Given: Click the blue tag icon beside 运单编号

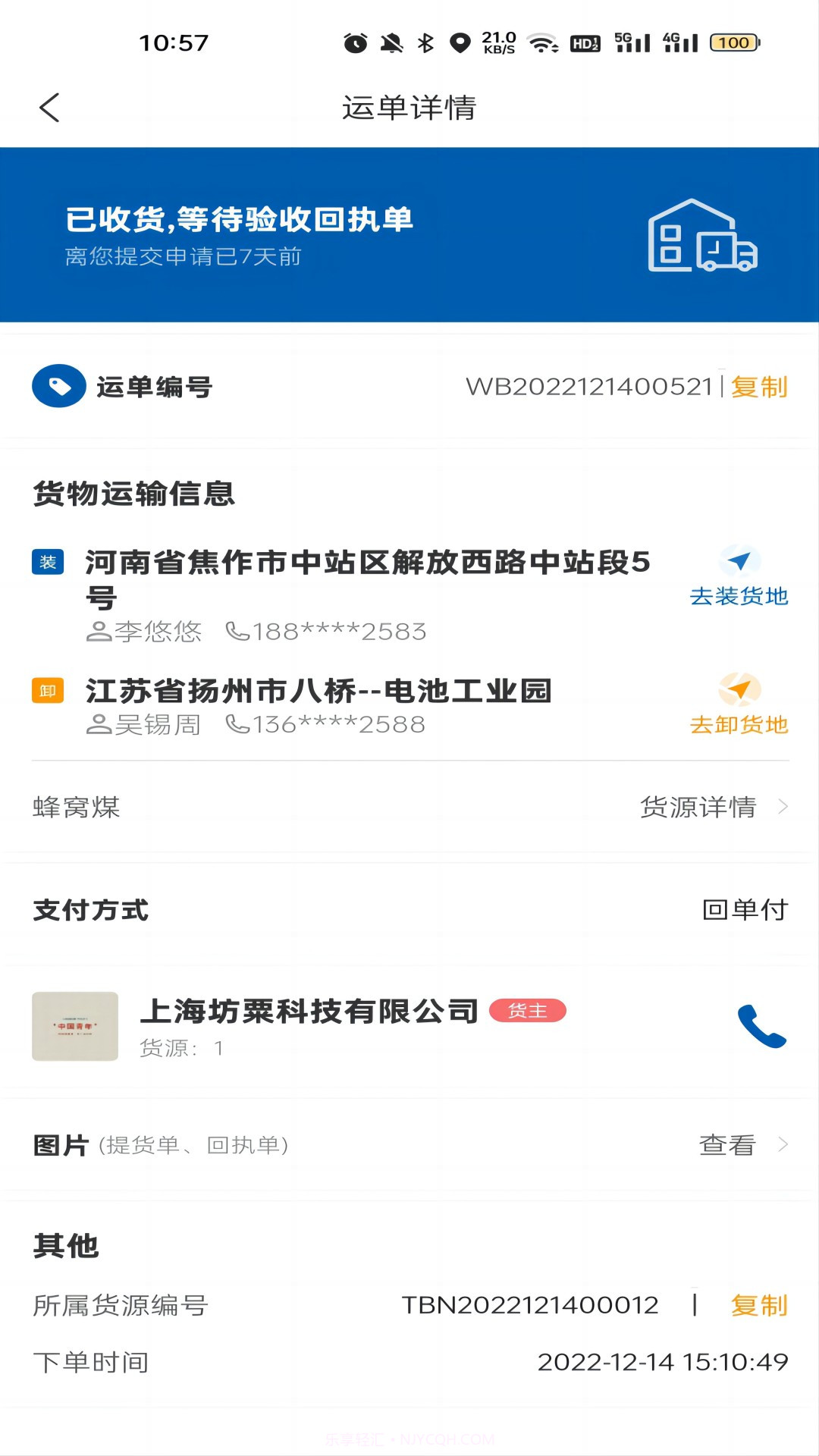Looking at the screenshot, I should (x=59, y=387).
